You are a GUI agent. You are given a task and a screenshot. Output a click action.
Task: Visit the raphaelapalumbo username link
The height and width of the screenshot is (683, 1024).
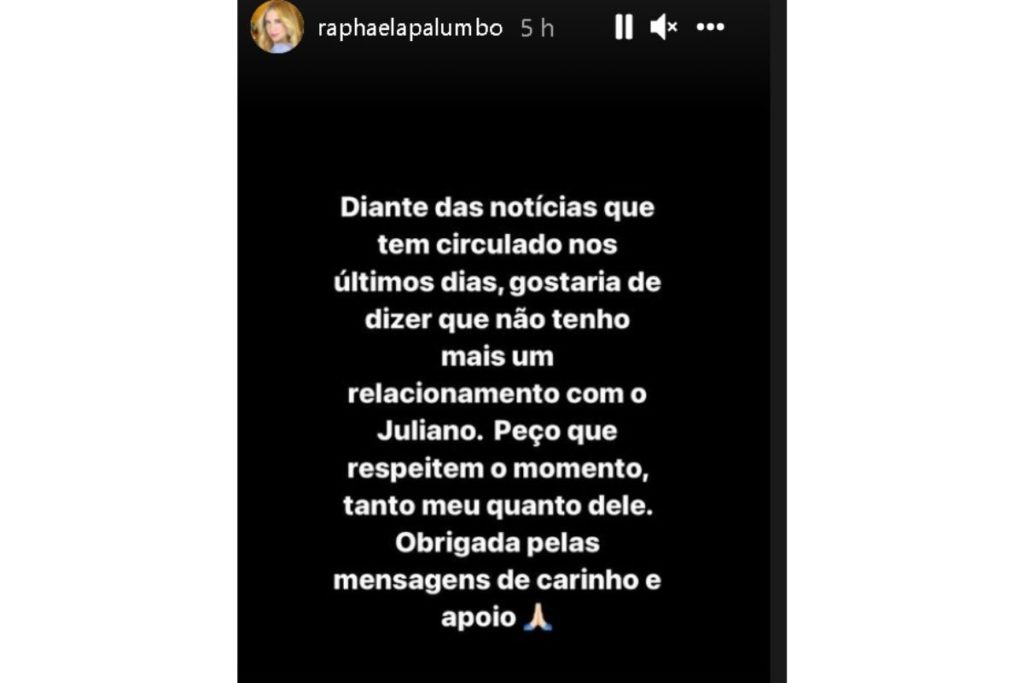pyautogui.click(x=409, y=29)
